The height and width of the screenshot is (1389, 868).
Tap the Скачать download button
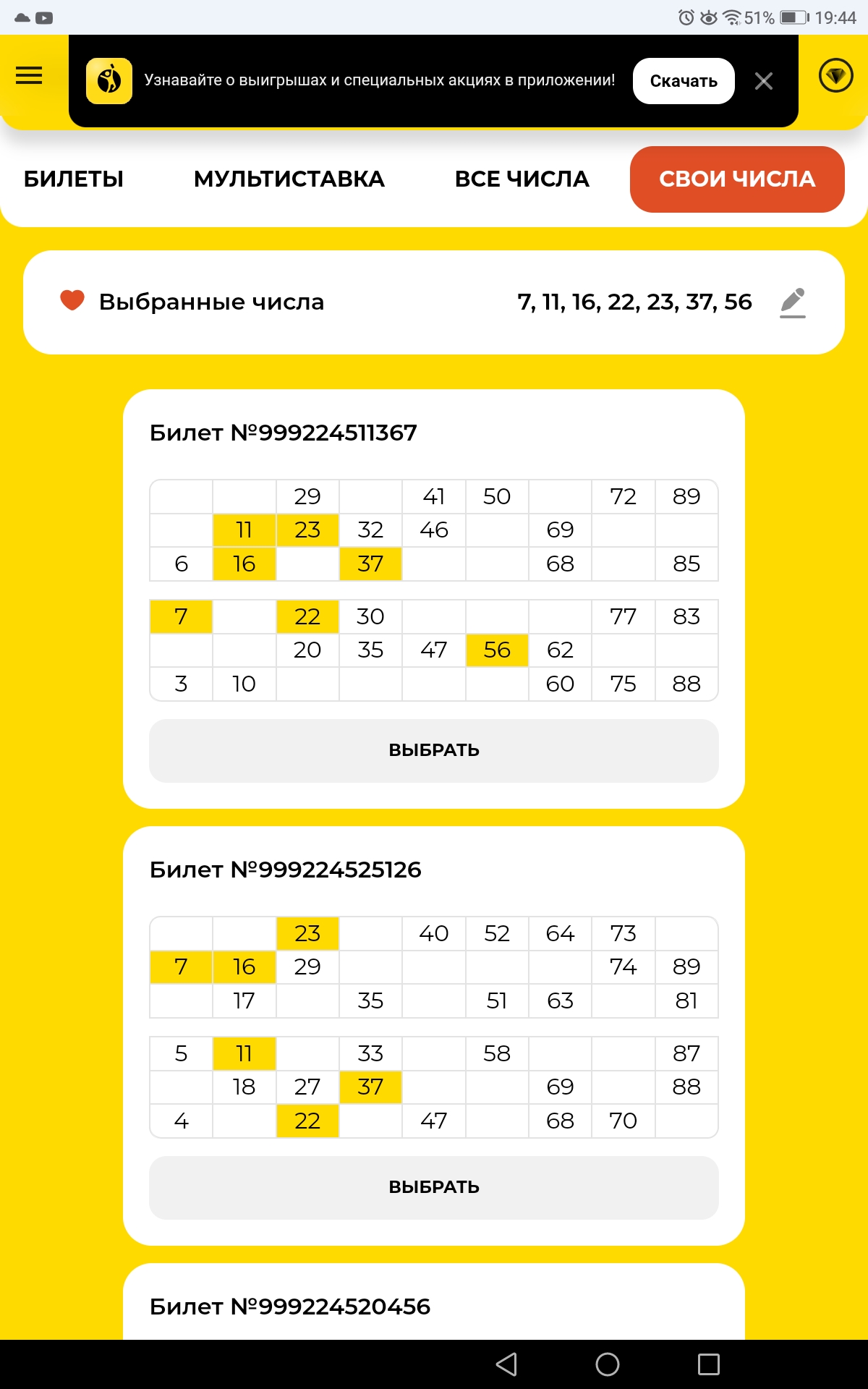tap(683, 81)
